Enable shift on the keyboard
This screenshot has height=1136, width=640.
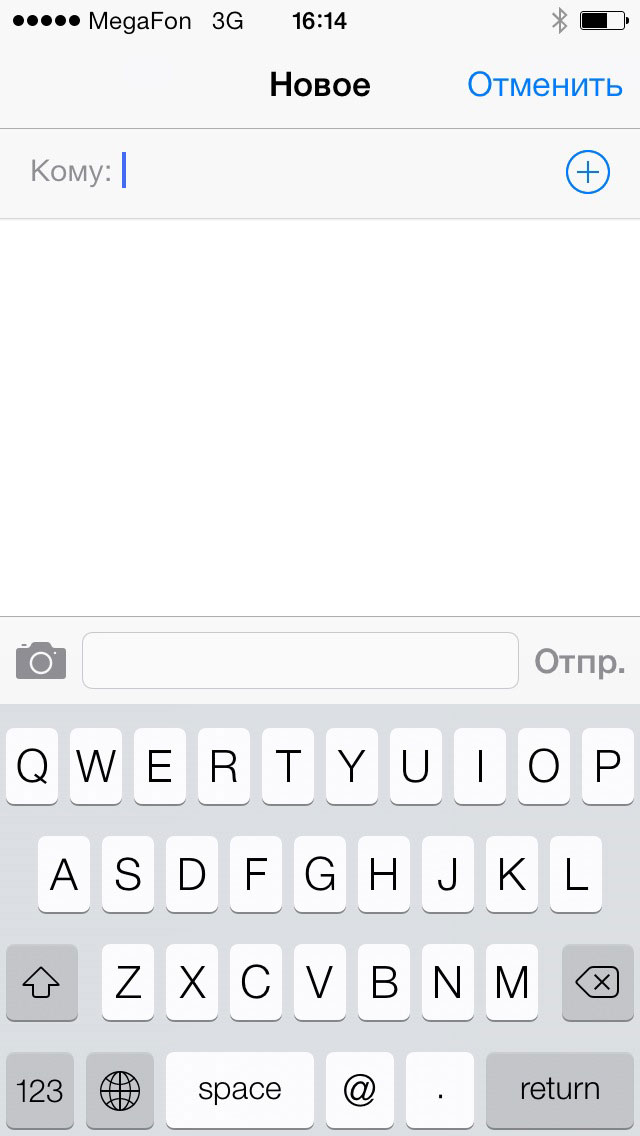(x=41, y=982)
